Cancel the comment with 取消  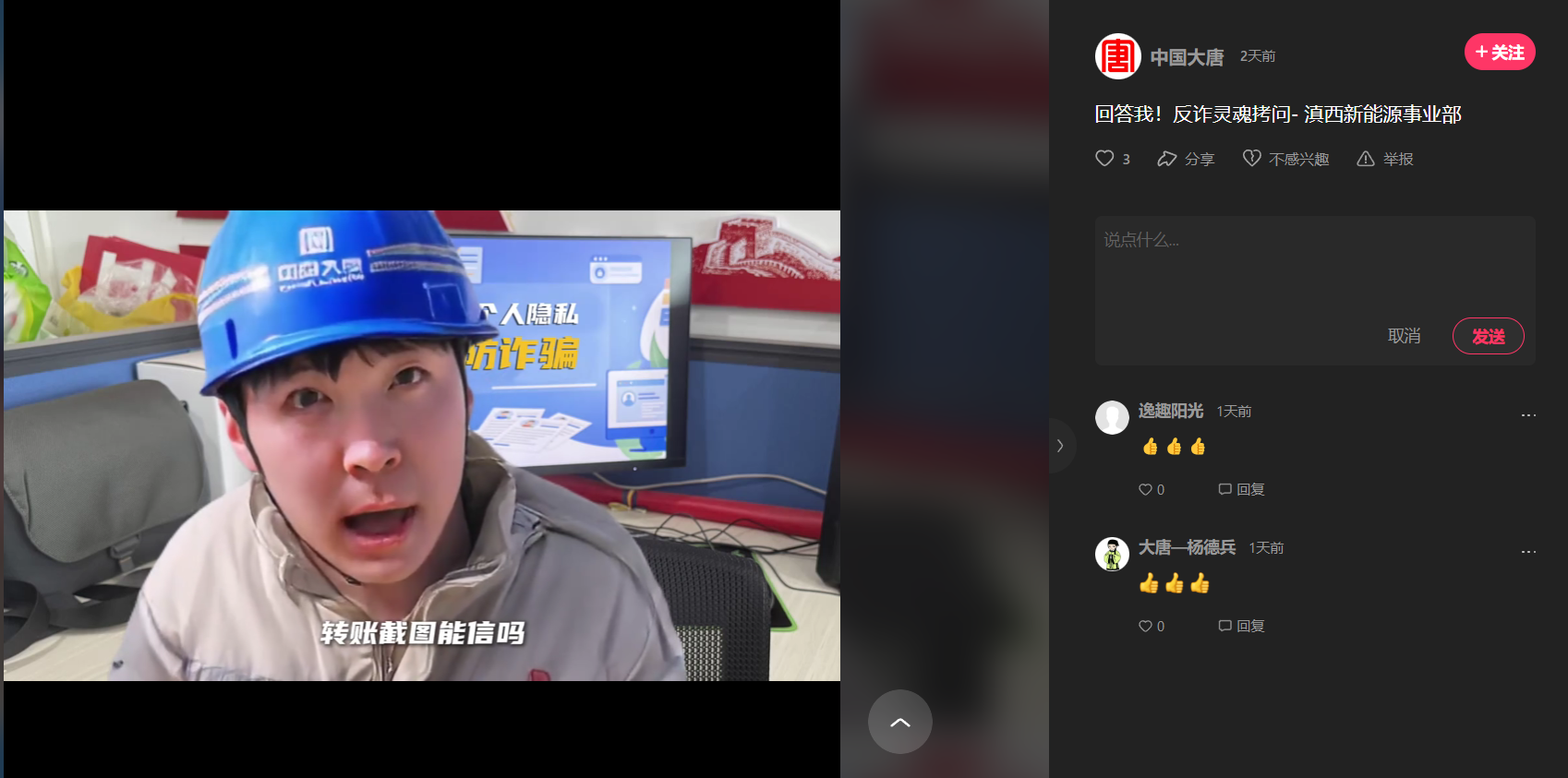1404,336
